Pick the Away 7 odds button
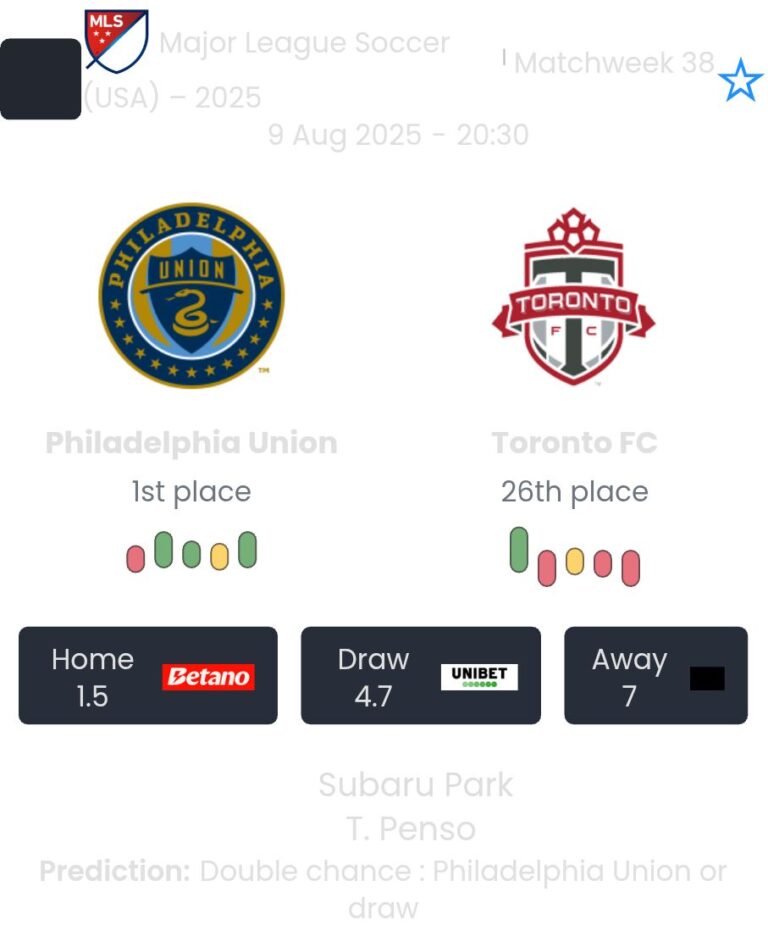The width and height of the screenshot is (768, 936). tap(655, 676)
